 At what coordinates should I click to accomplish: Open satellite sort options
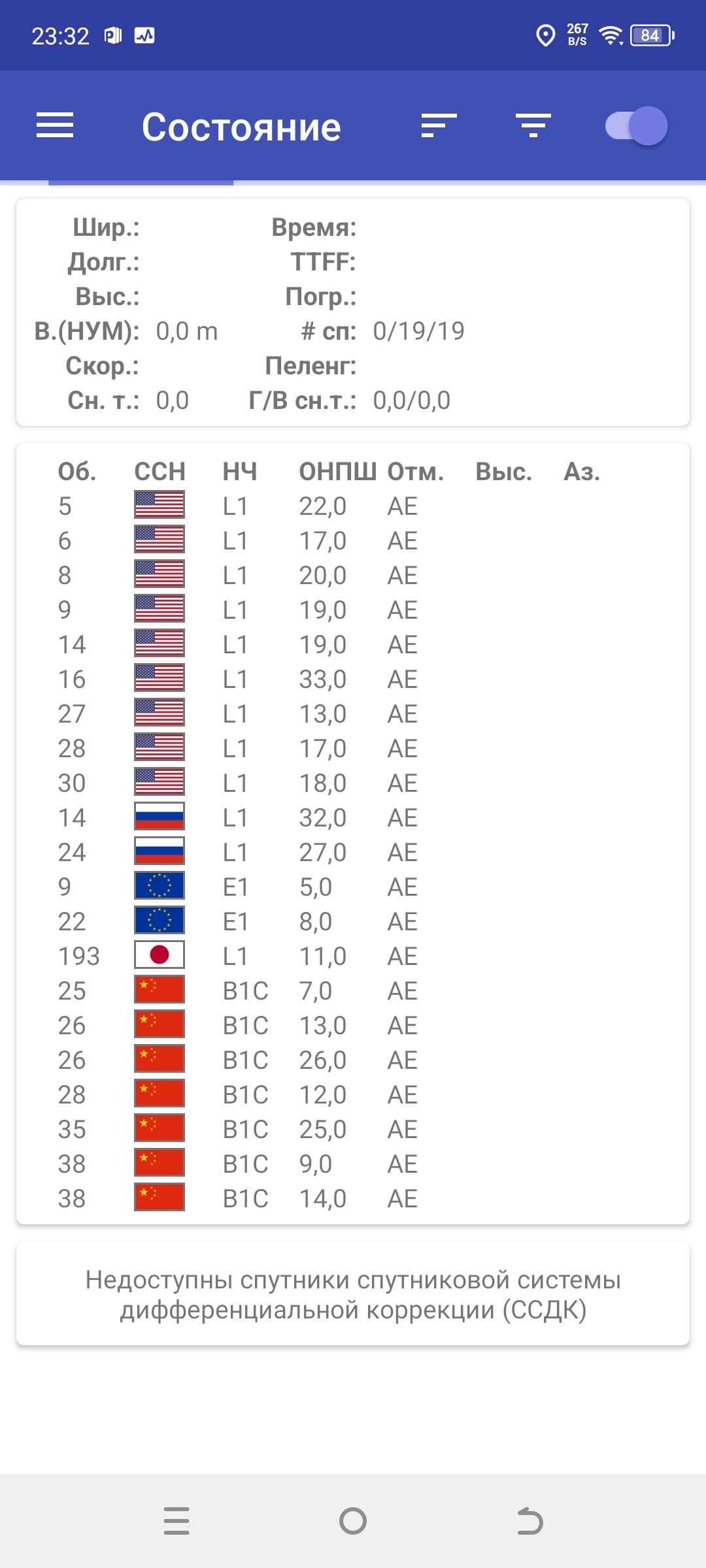[x=439, y=125]
